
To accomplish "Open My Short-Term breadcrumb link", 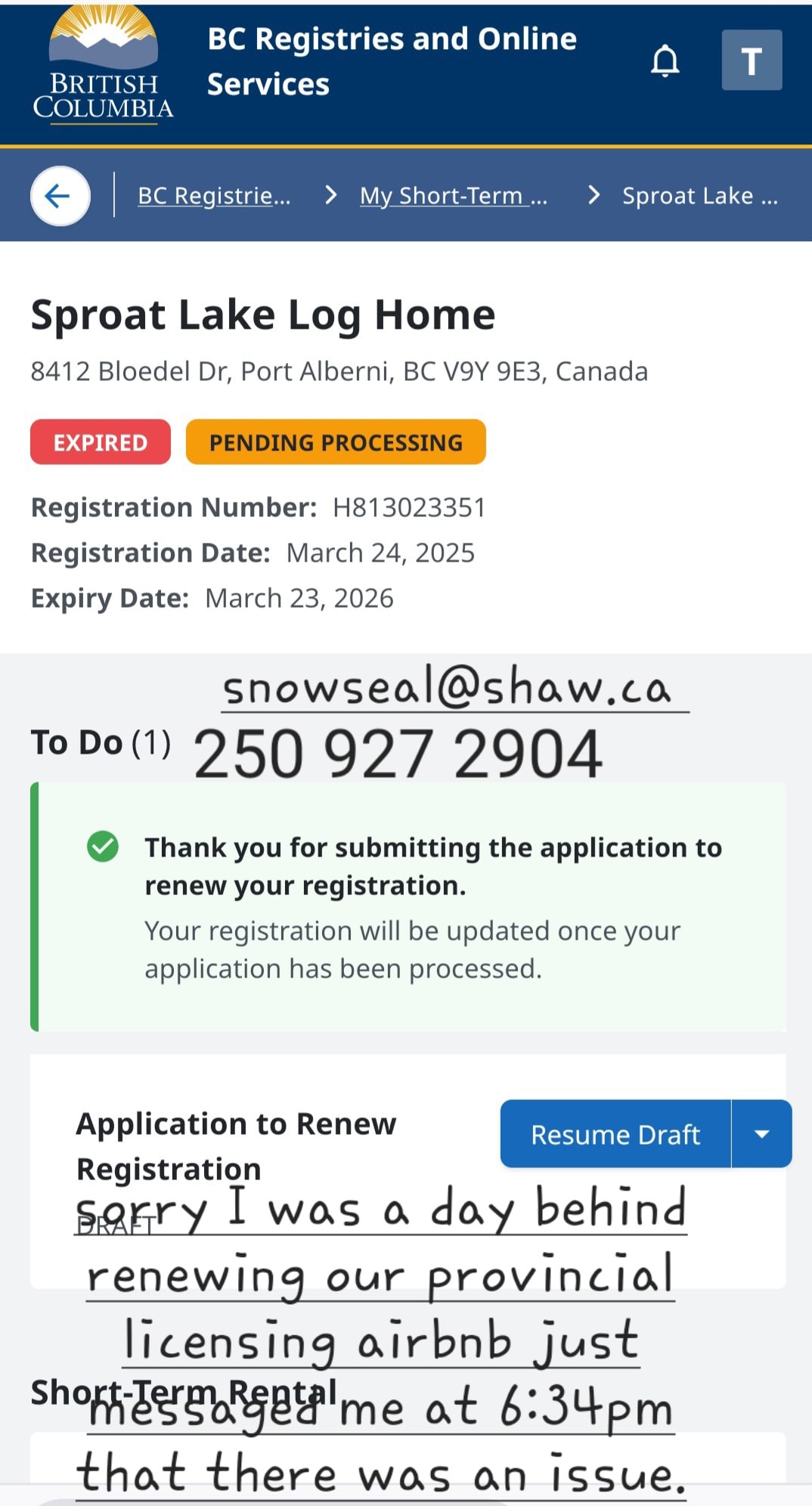I will coord(453,196).
